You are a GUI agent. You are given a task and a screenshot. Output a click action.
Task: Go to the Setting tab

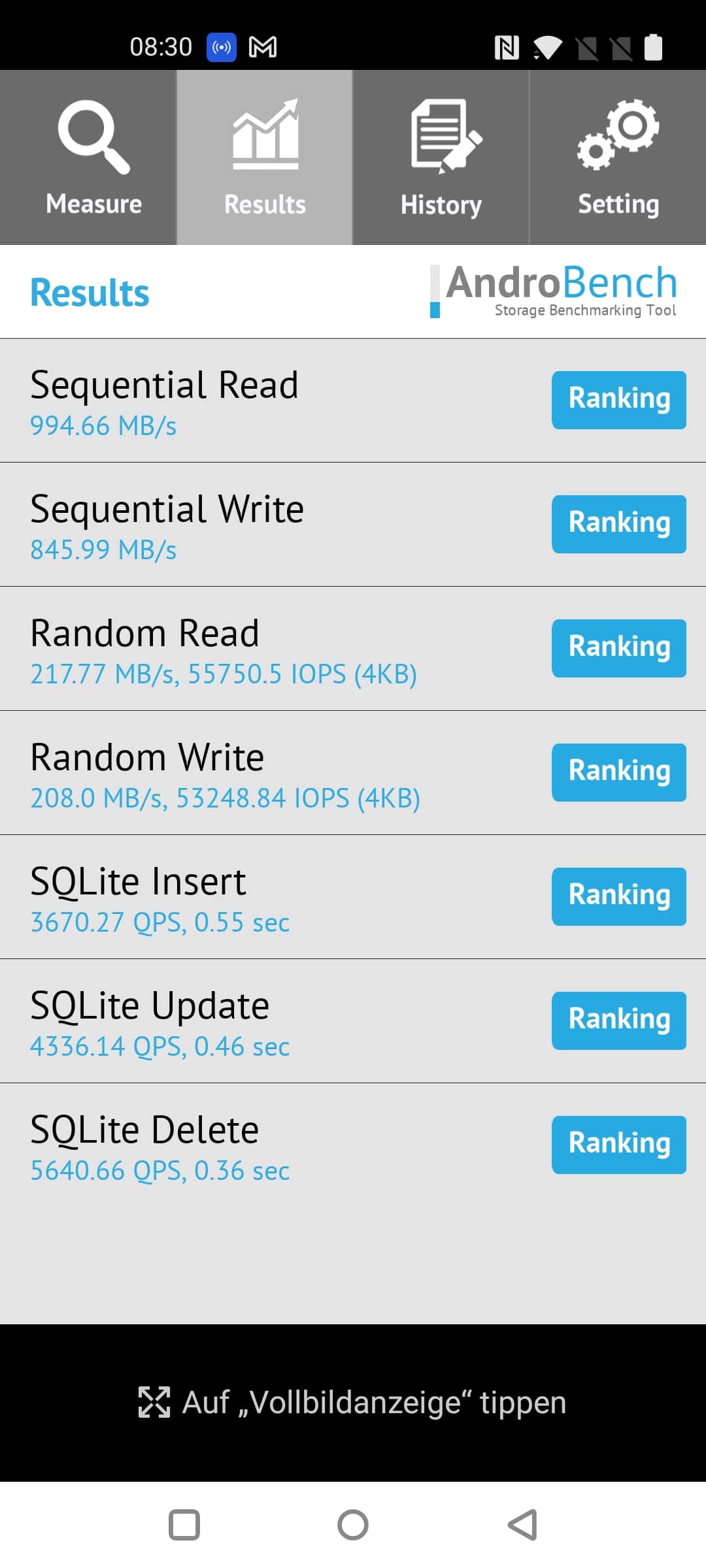[618, 157]
